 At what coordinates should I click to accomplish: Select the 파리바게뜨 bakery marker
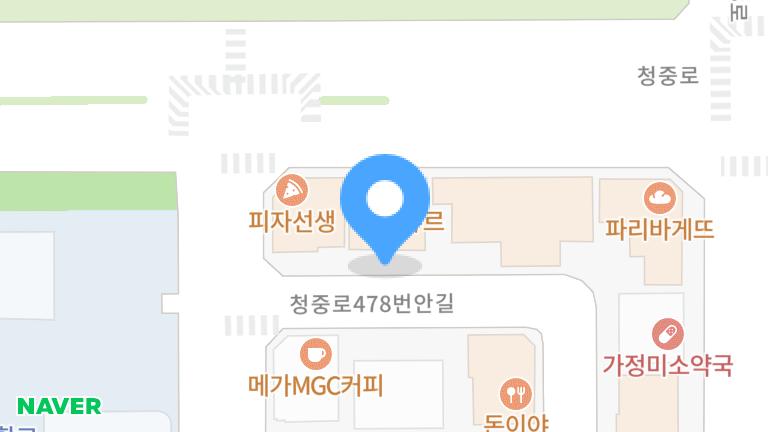(660, 197)
